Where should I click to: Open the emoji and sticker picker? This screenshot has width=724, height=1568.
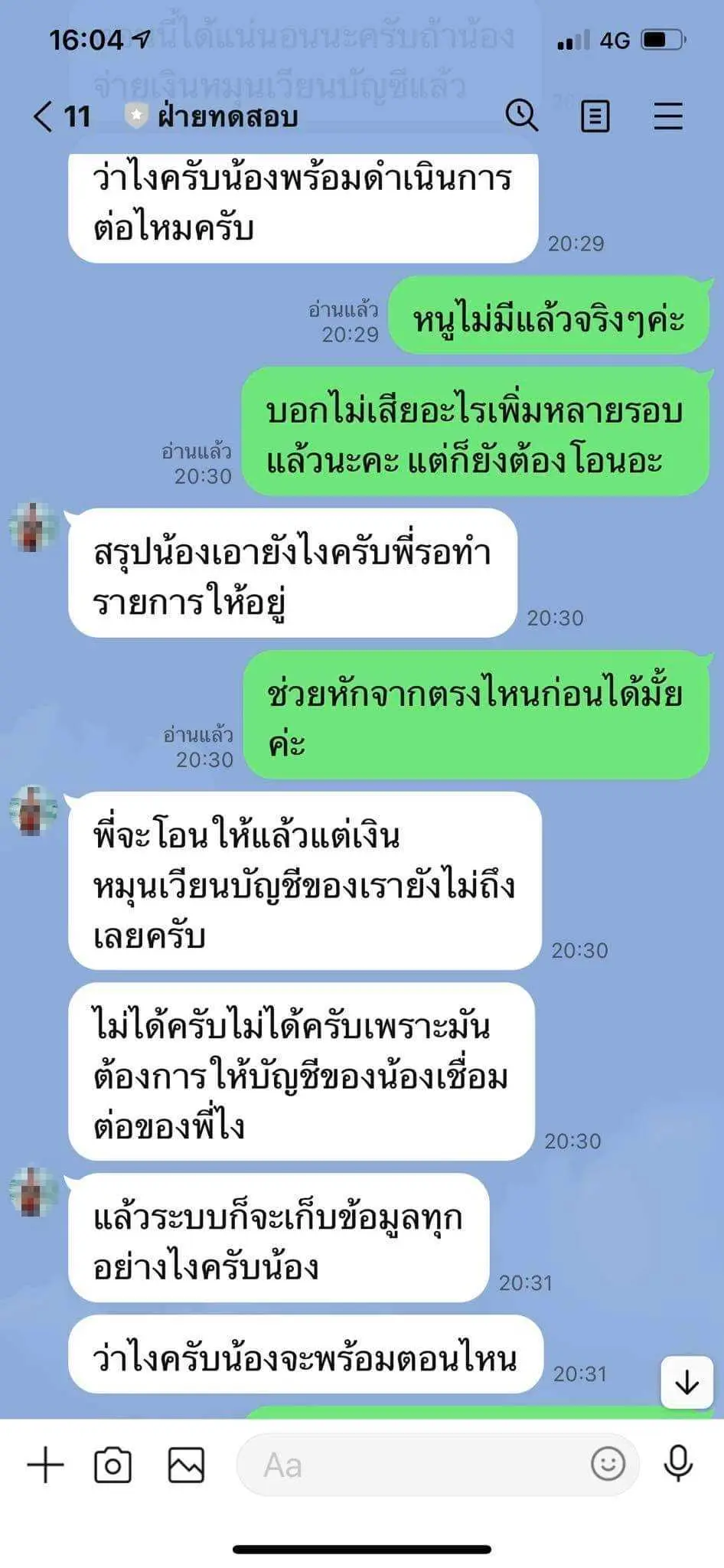[x=608, y=1464]
